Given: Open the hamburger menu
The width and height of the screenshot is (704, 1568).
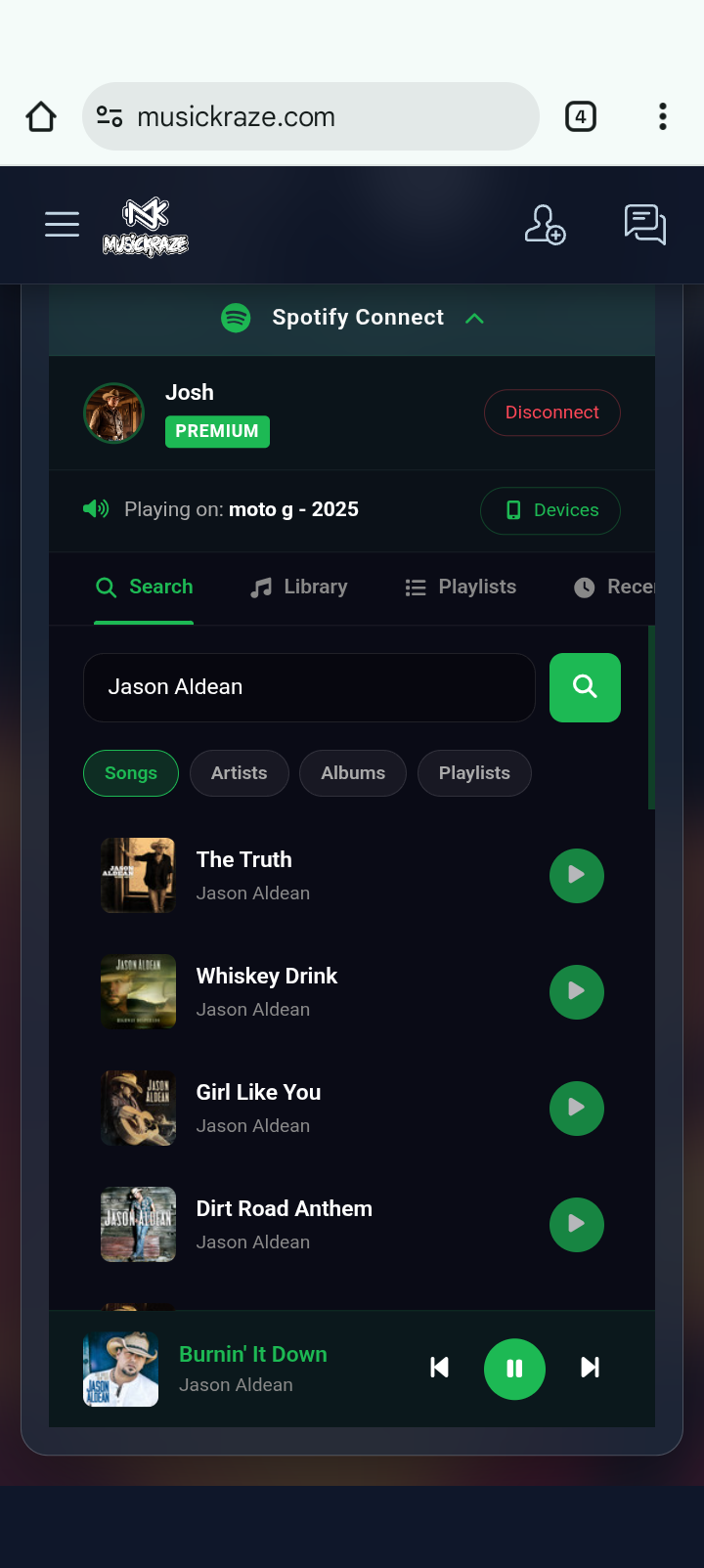Looking at the screenshot, I should tap(62, 224).
